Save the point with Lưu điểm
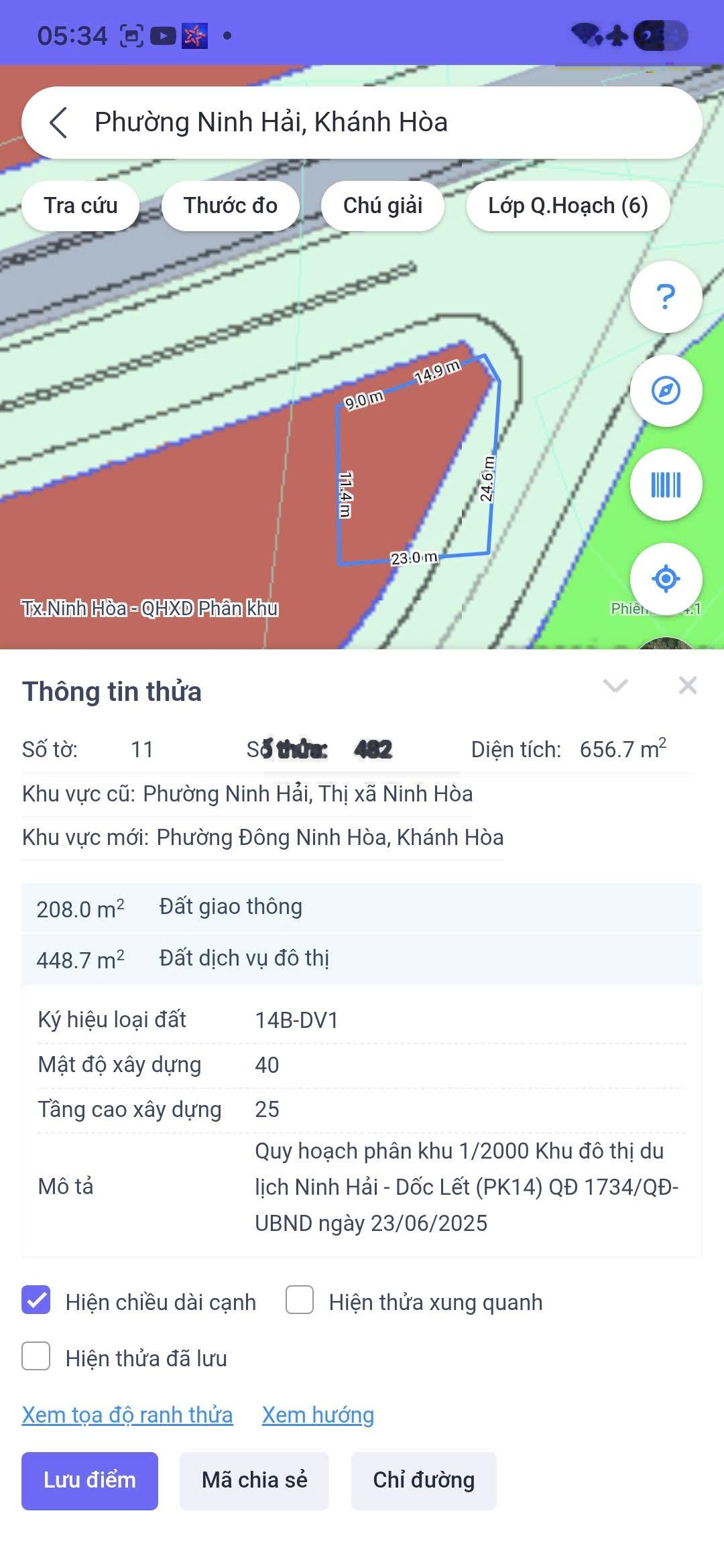 point(90,1480)
